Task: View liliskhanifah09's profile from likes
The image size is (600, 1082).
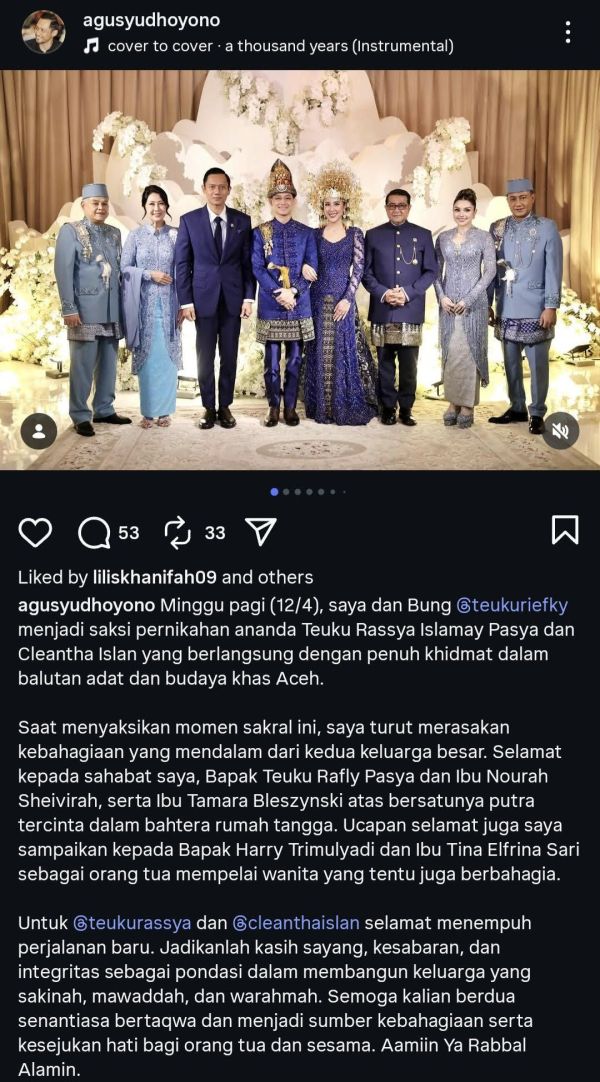Action: click(x=154, y=577)
